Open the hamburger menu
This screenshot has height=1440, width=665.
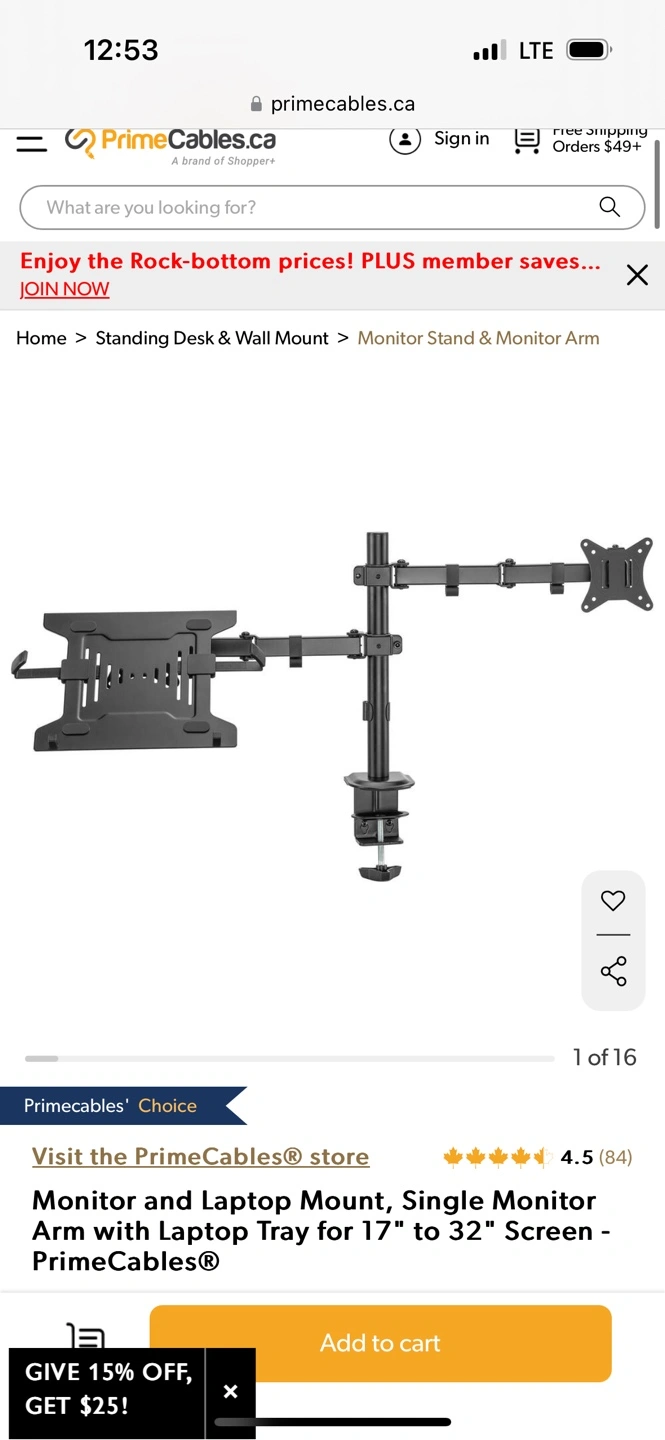pyautogui.click(x=32, y=143)
